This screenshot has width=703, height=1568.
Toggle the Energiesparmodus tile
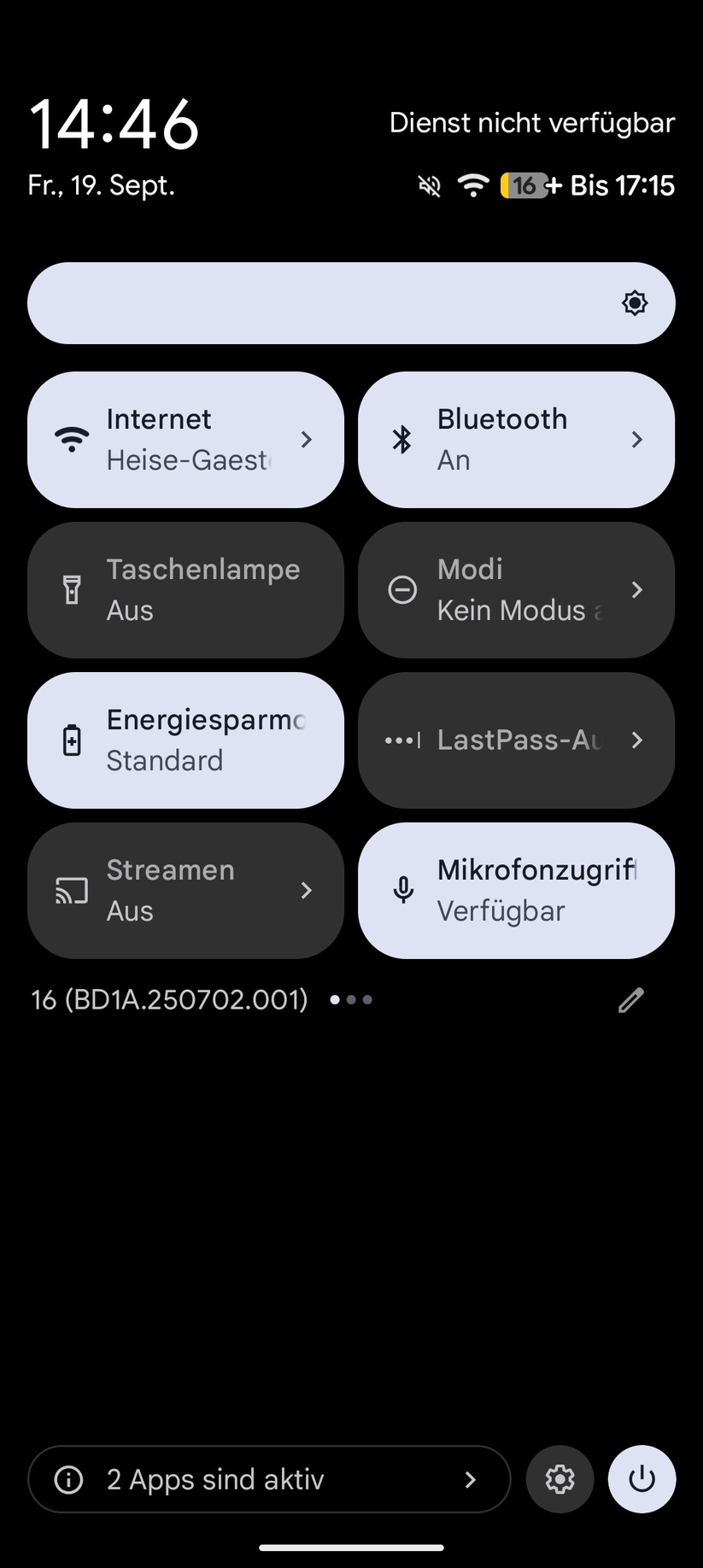click(x=185, y=740)
